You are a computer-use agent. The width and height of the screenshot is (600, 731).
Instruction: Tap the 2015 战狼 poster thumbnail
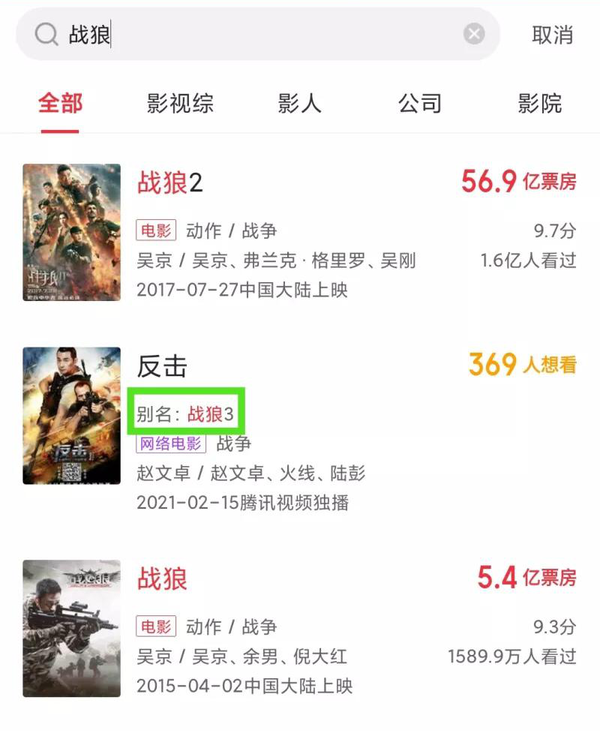point(72,628)
